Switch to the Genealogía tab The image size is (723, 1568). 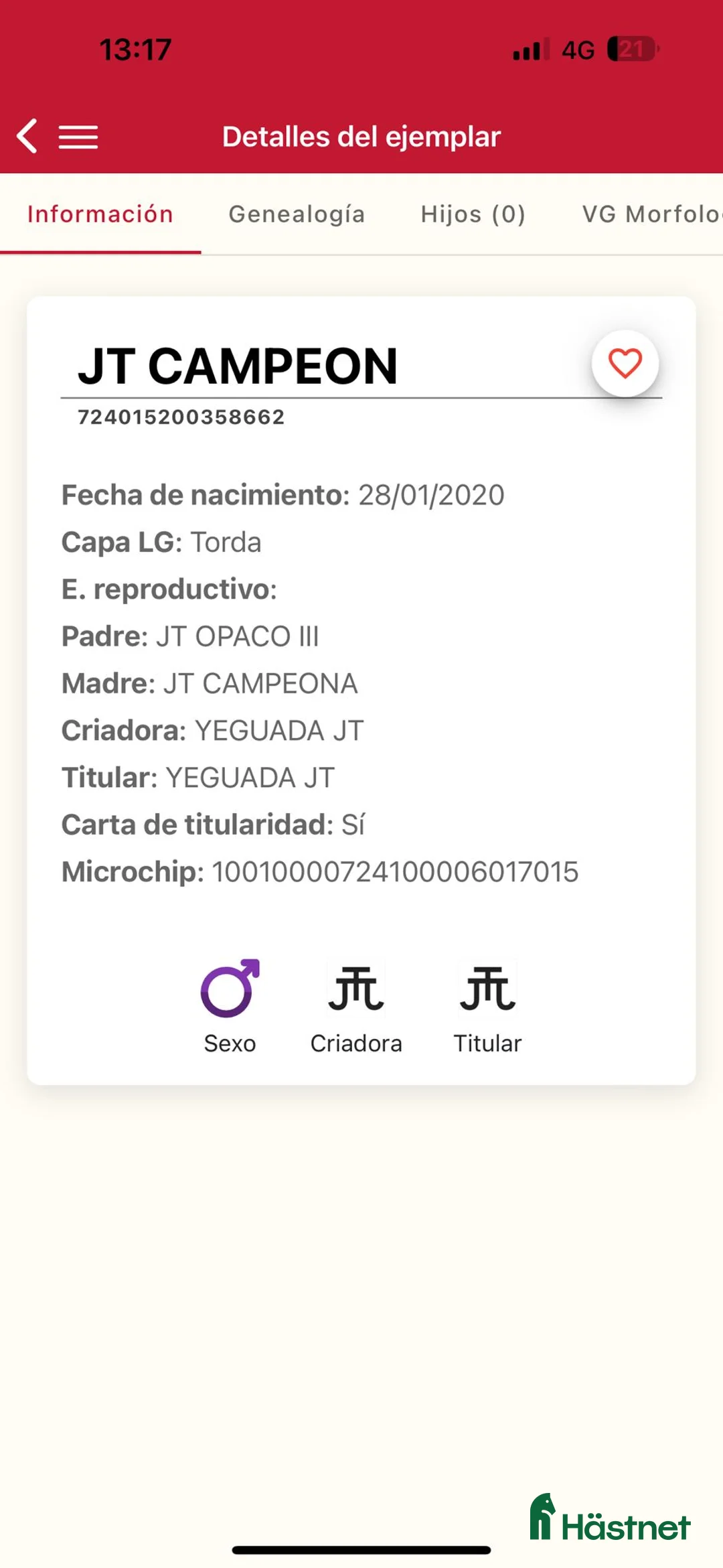[297, 214]
